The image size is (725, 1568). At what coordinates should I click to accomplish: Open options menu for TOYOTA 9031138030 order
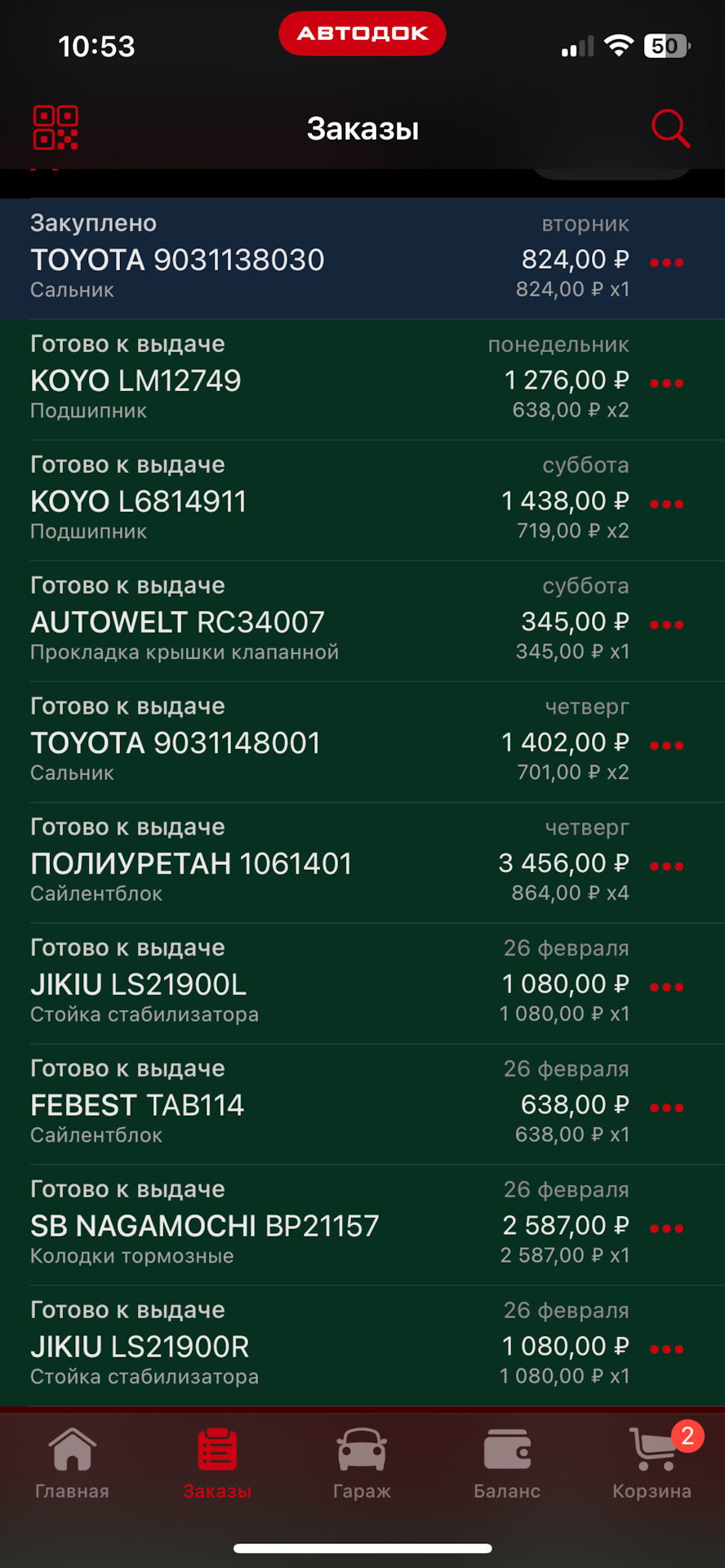tap(666, 262)
